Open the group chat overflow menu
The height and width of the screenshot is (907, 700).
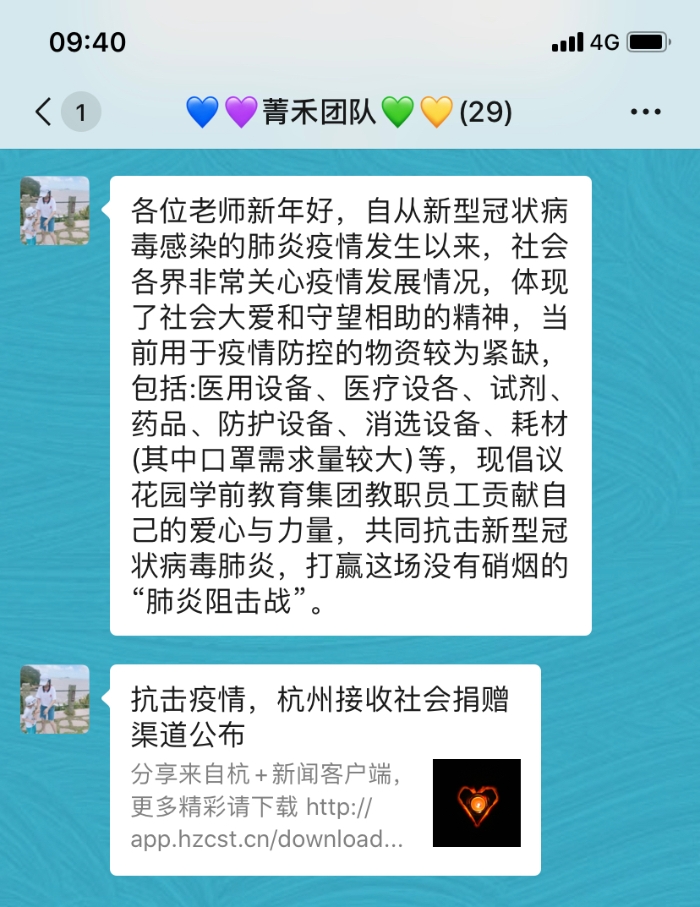click(645, 112)
